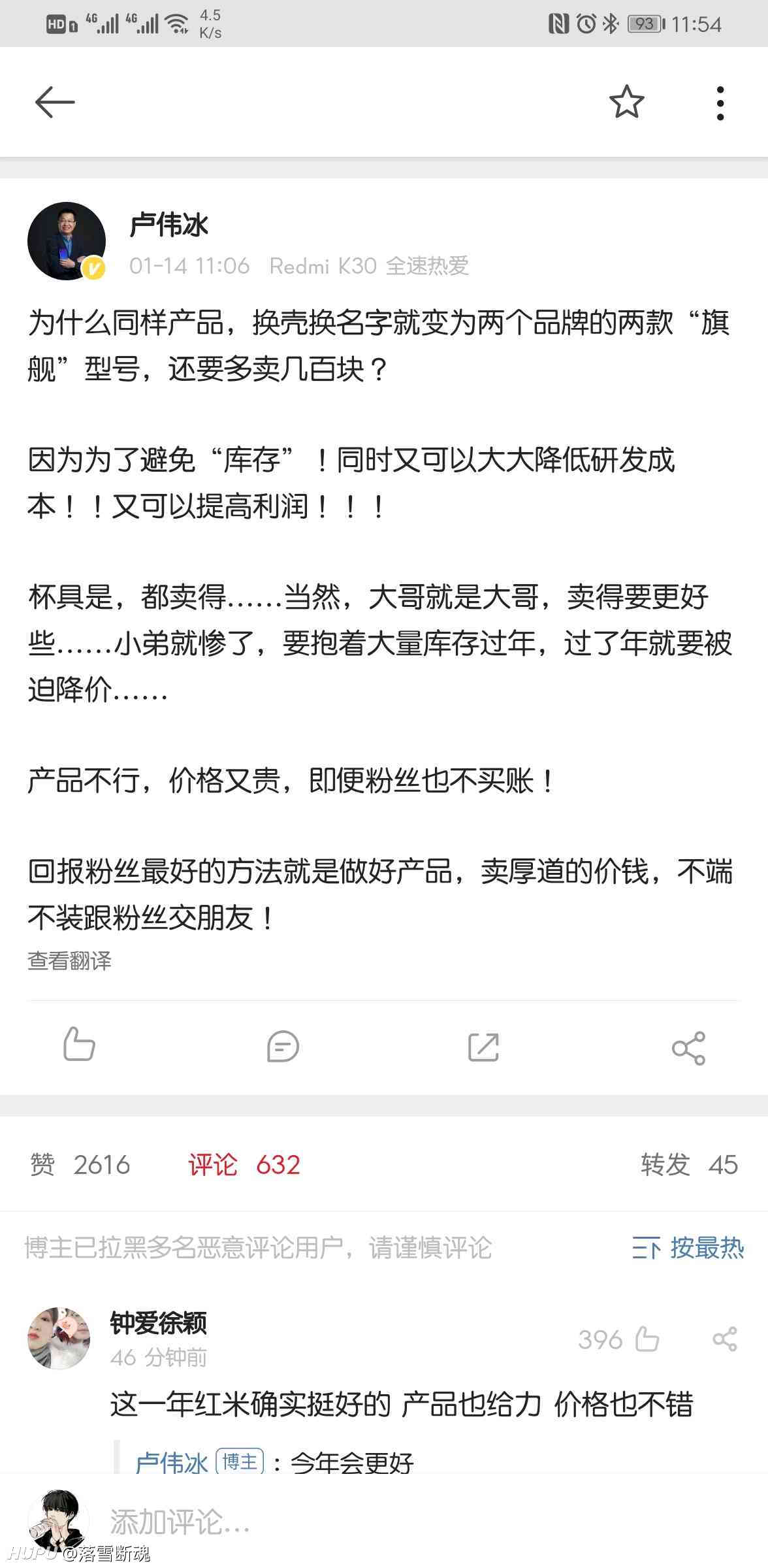Share the post via share icon

689,1048
